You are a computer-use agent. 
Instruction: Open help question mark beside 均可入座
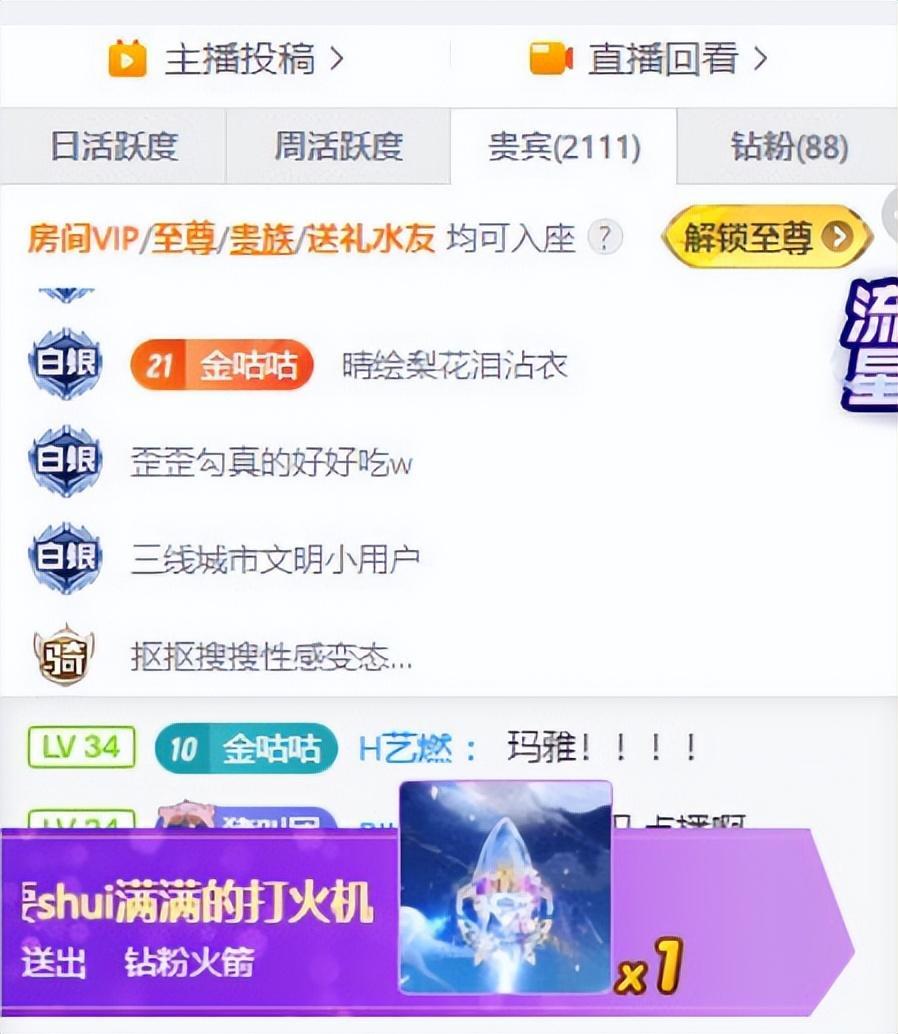(x=604, y=238)
